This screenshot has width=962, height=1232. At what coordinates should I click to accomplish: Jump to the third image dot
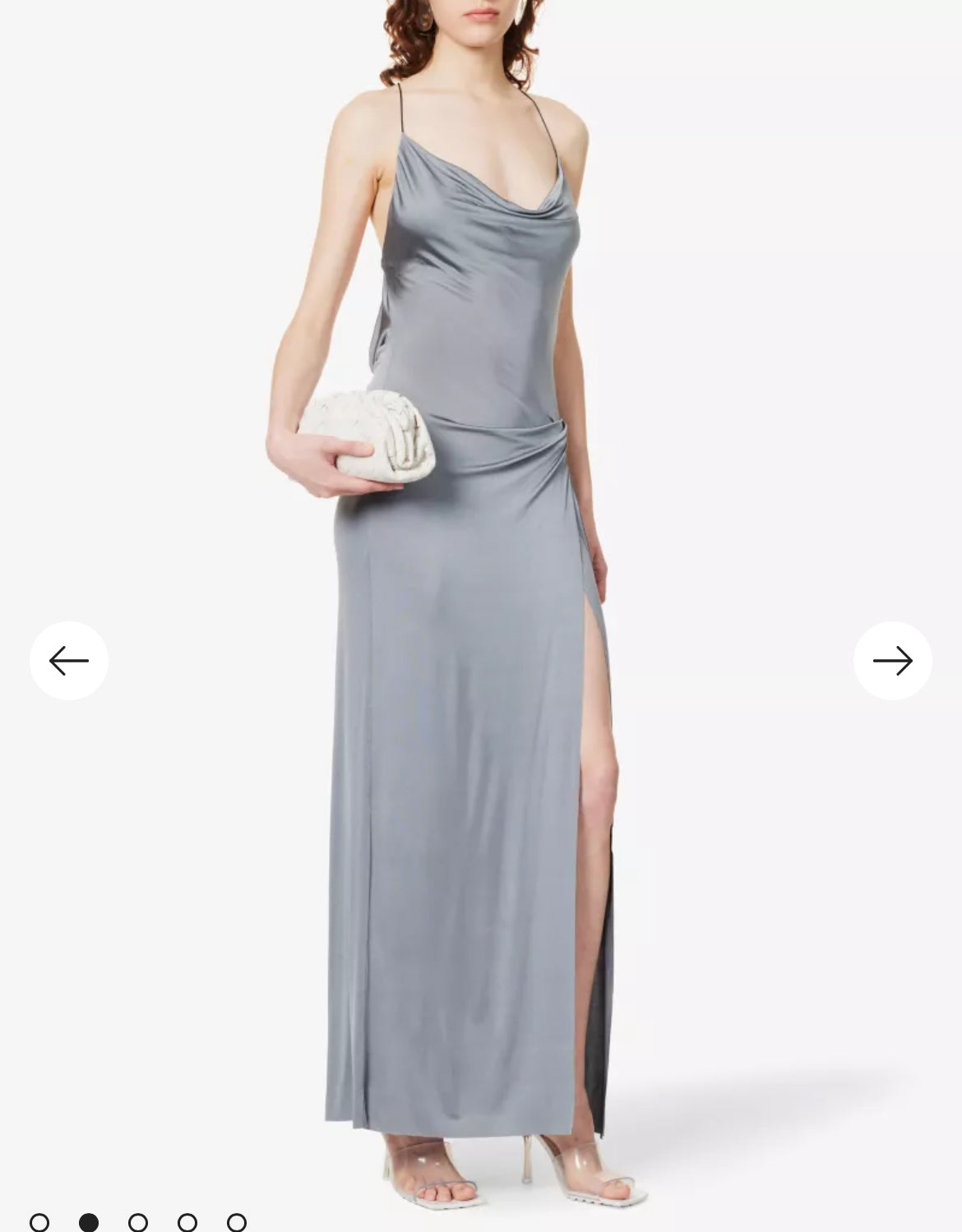pyautogui.click(x=138, y=1222)
